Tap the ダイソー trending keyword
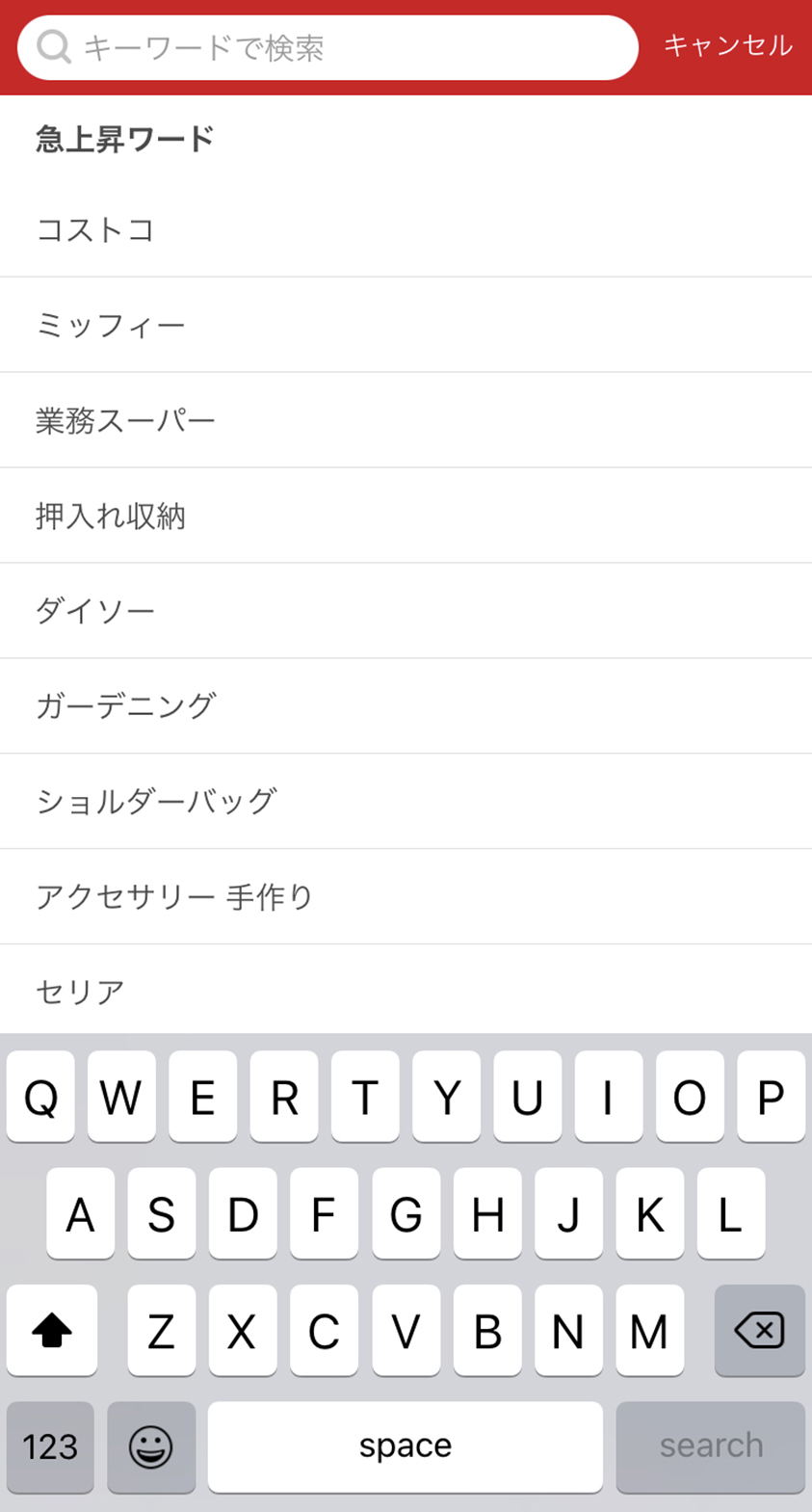This screenshot has width=812, height=1512. tap(406, 611)
